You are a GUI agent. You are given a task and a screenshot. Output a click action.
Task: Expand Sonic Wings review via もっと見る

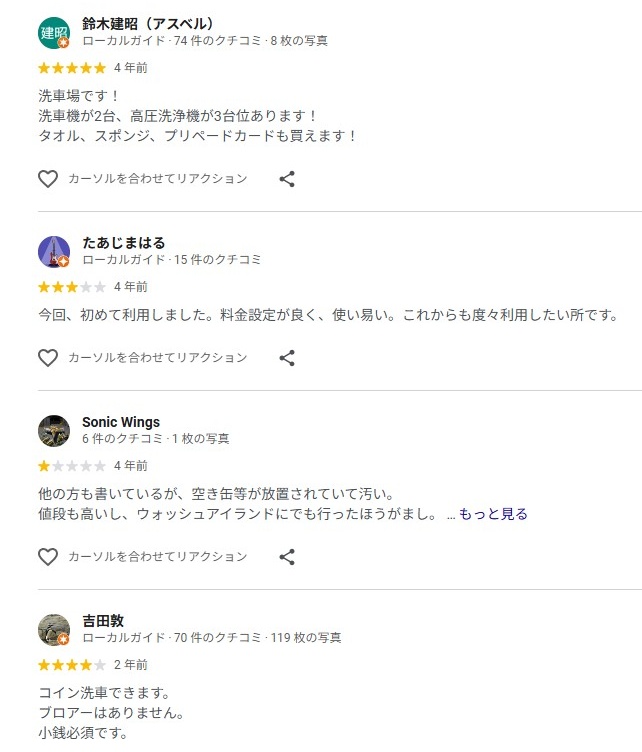pos(493,514)
